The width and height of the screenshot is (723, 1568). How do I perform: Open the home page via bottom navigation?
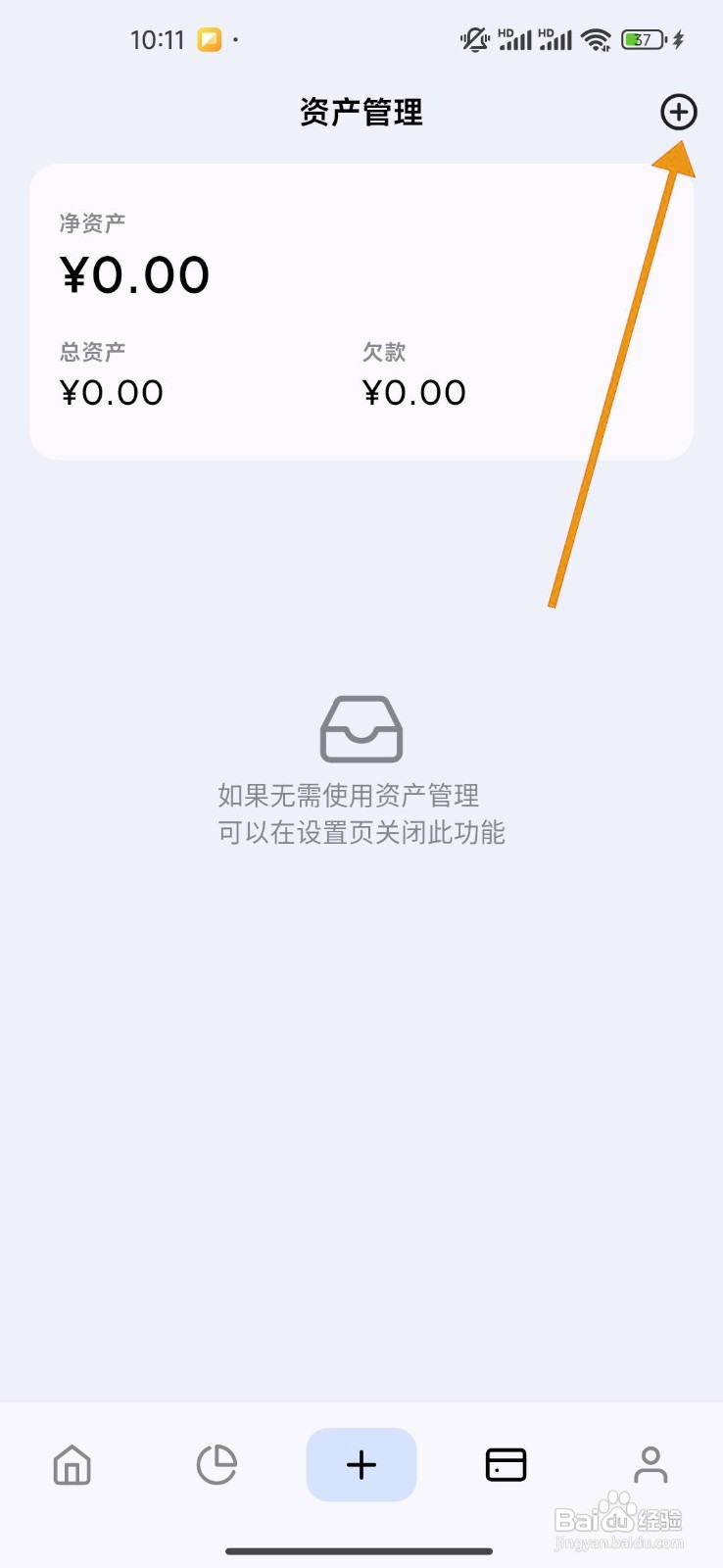coord(72,1465)
